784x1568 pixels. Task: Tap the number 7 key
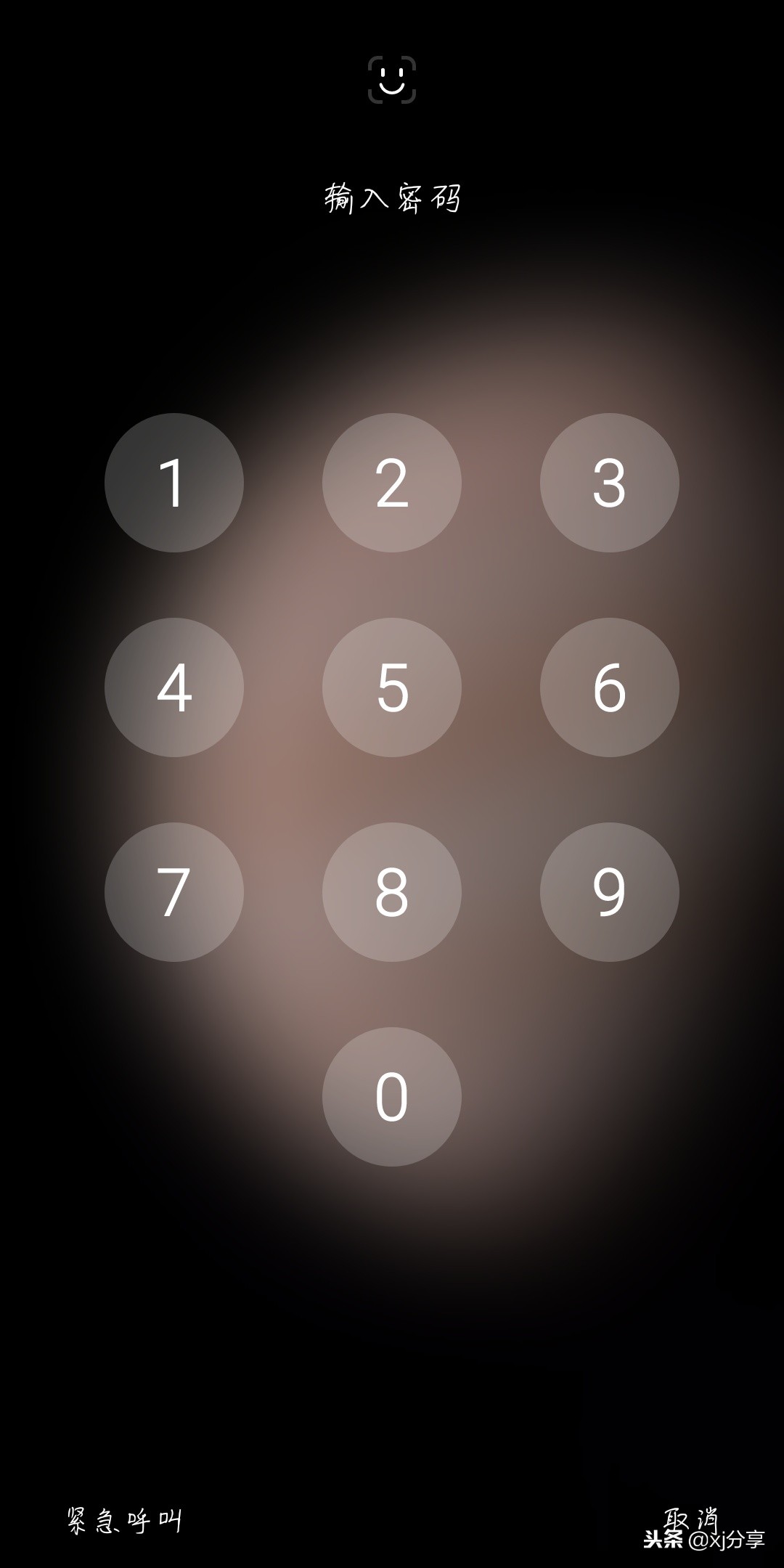174,892
